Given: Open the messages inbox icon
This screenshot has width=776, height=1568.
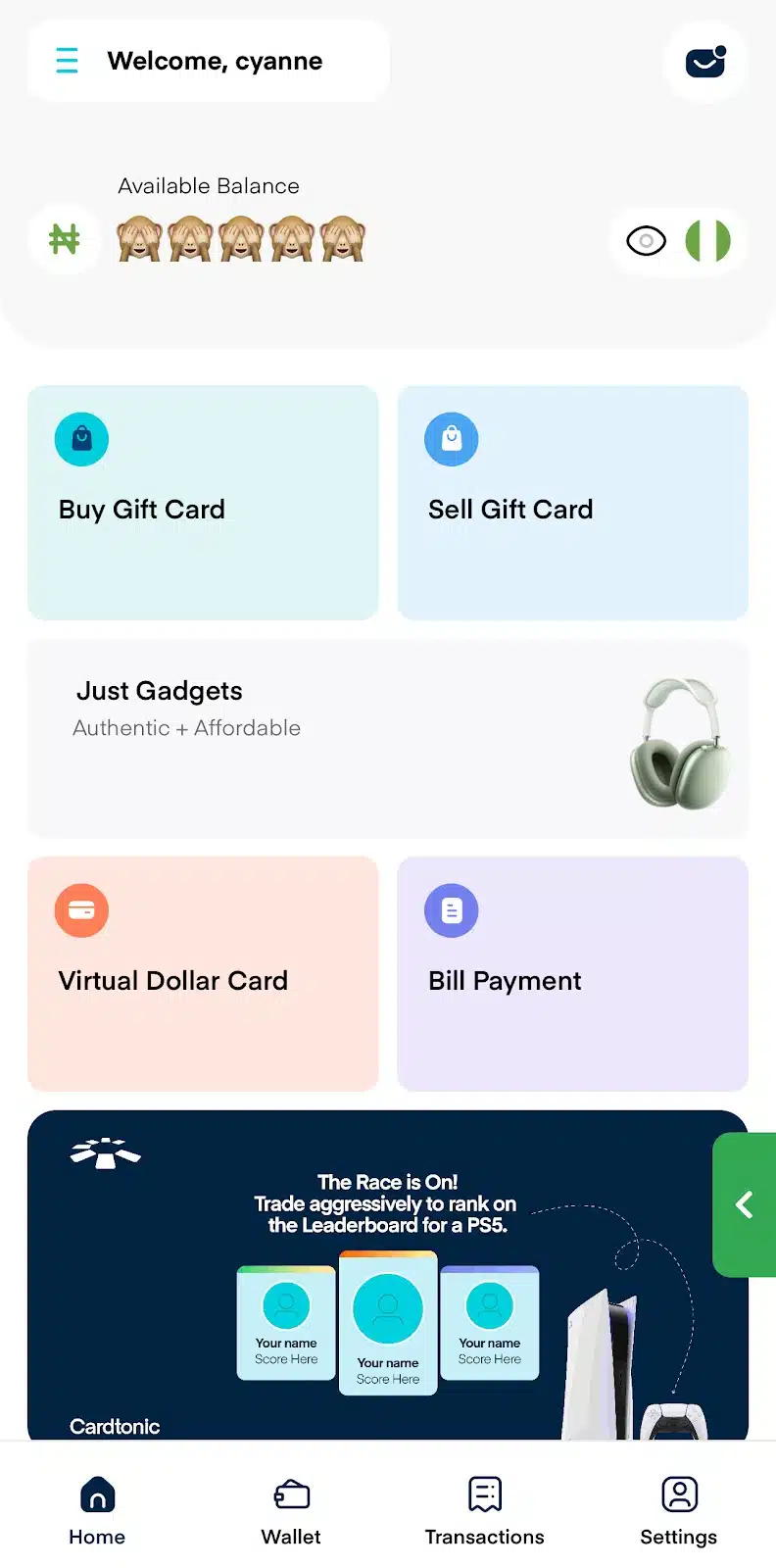Looking at the screenshot, I should click(705, 62).
